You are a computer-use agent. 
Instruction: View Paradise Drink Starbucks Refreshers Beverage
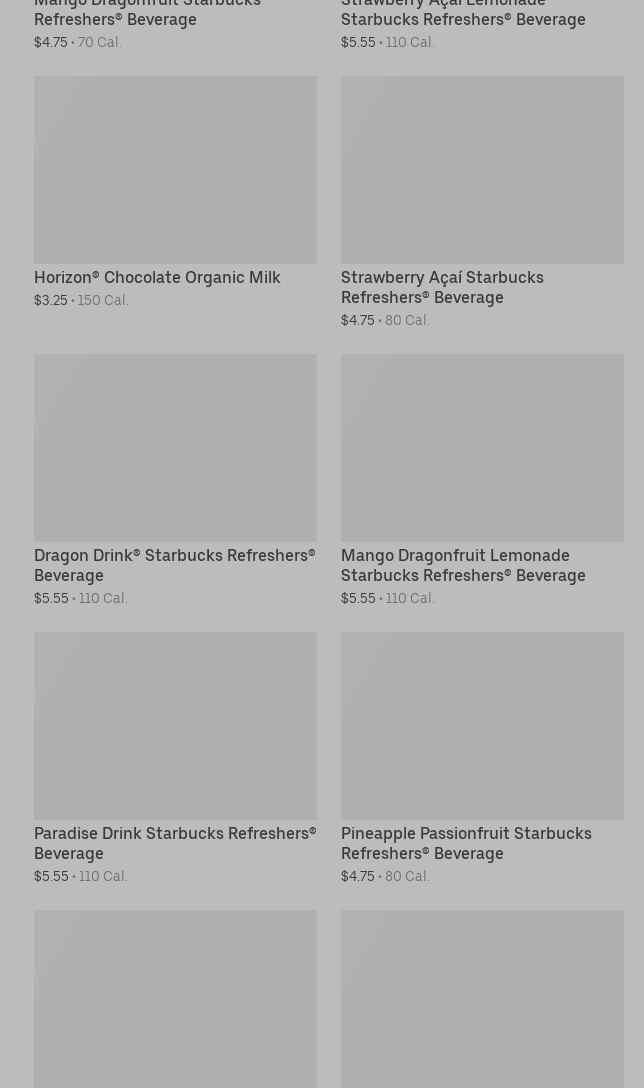point(175,758)
